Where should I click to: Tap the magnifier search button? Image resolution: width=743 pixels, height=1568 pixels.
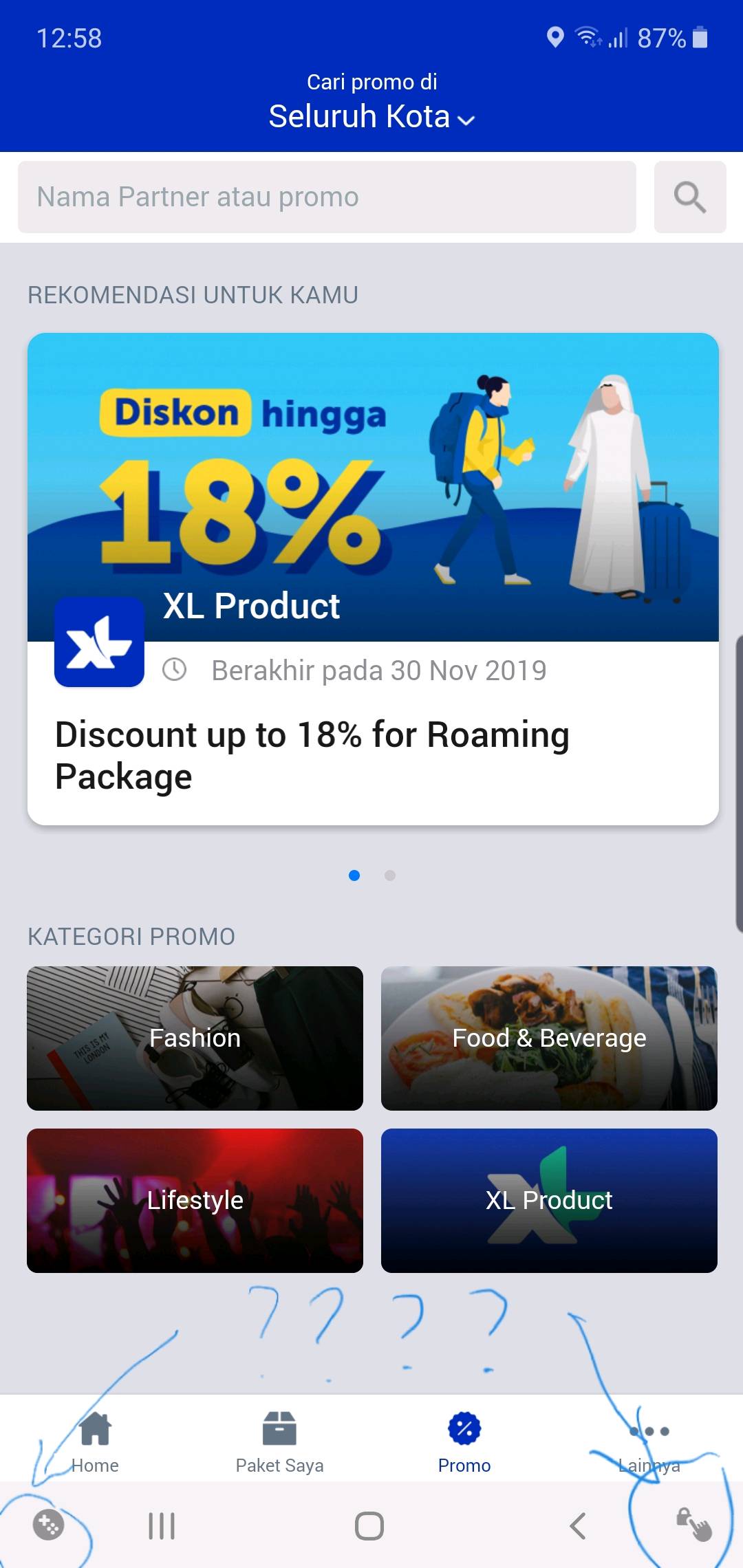tap(689, 197)
